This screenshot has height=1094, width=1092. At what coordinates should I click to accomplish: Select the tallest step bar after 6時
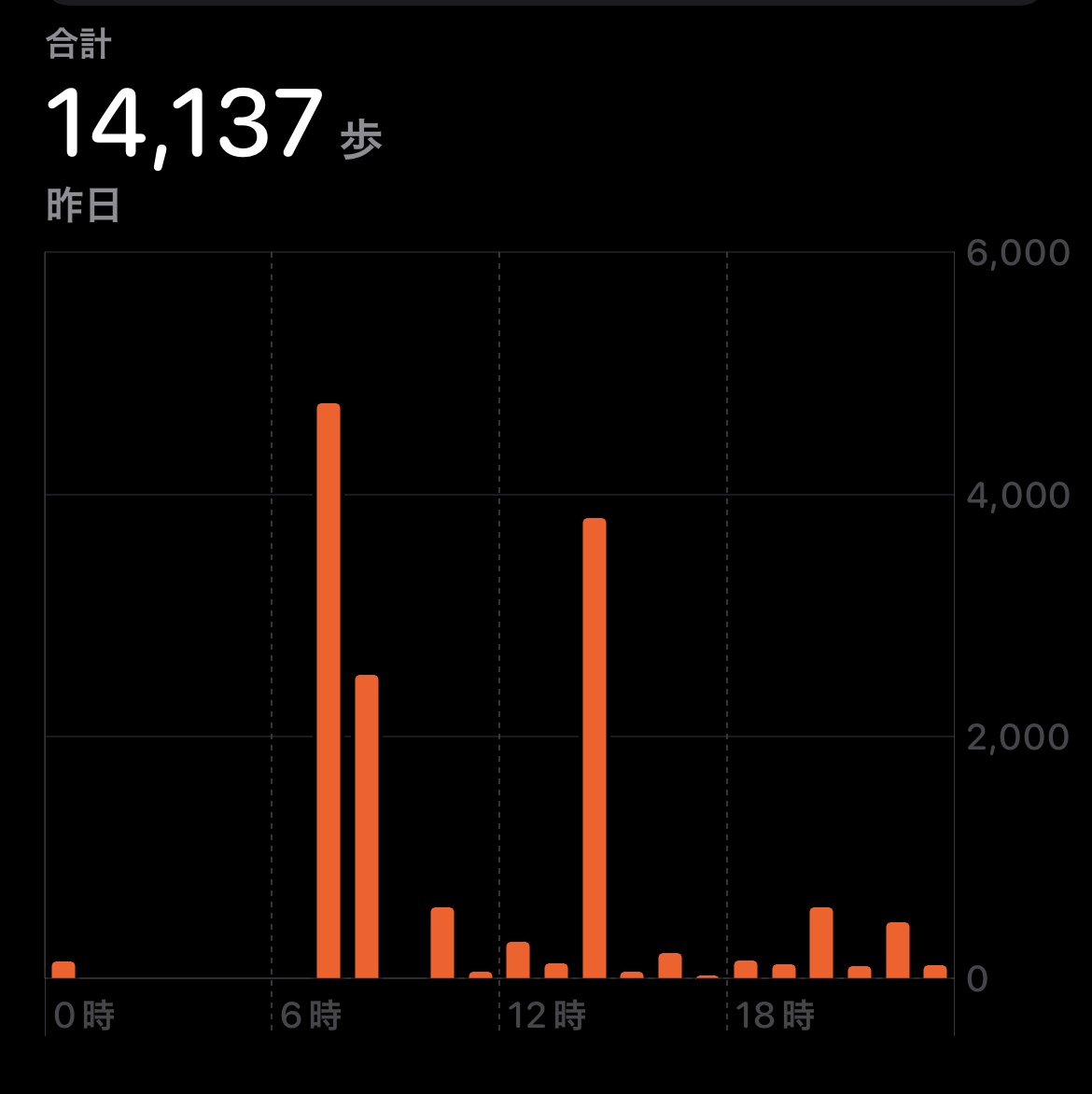coord(329,691)
